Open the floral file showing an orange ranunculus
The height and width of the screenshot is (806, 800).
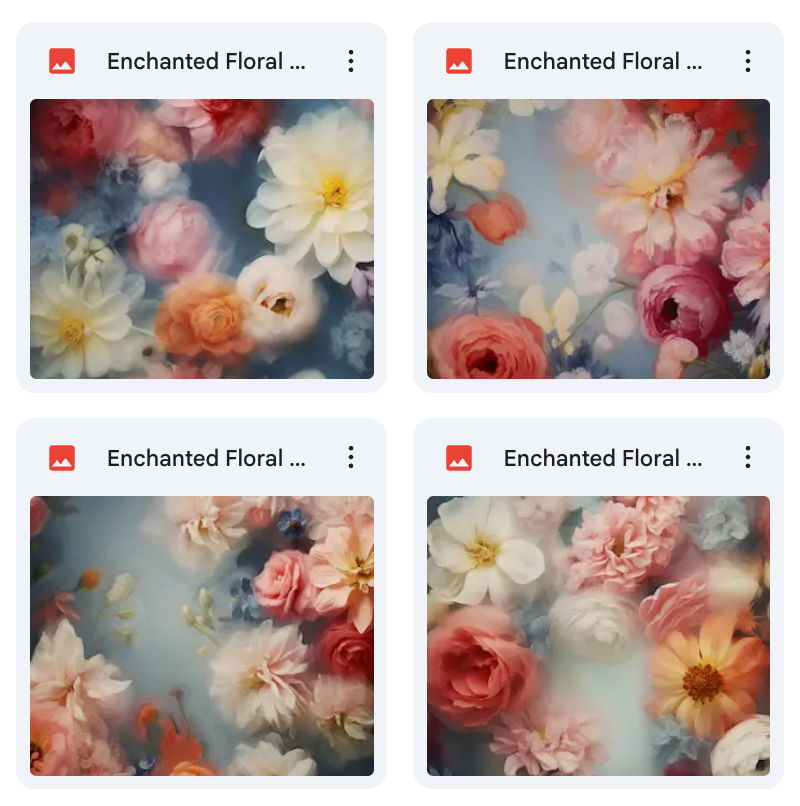pos(201,238)
